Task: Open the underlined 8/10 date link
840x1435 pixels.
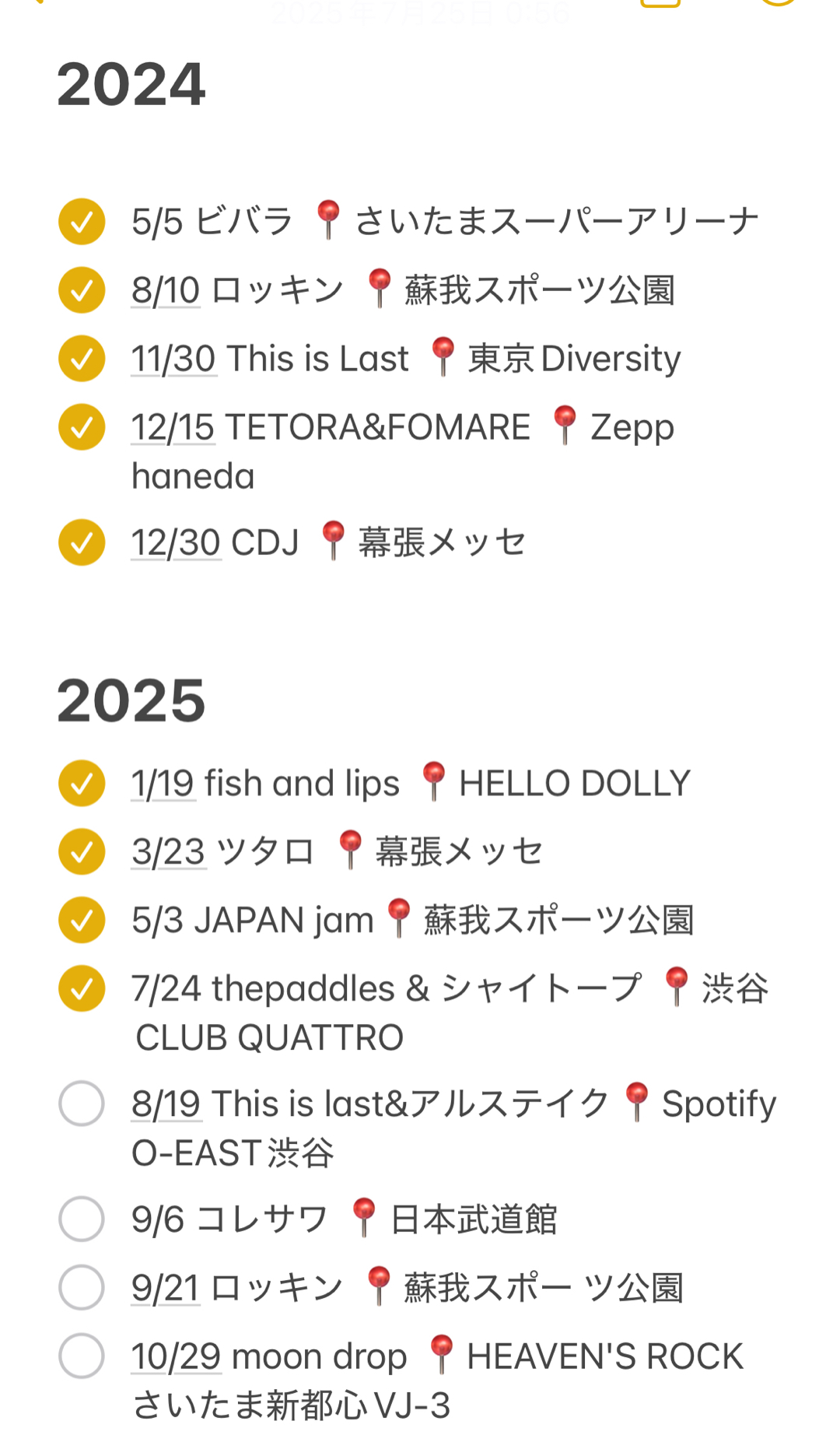Action: click(166, 290)
